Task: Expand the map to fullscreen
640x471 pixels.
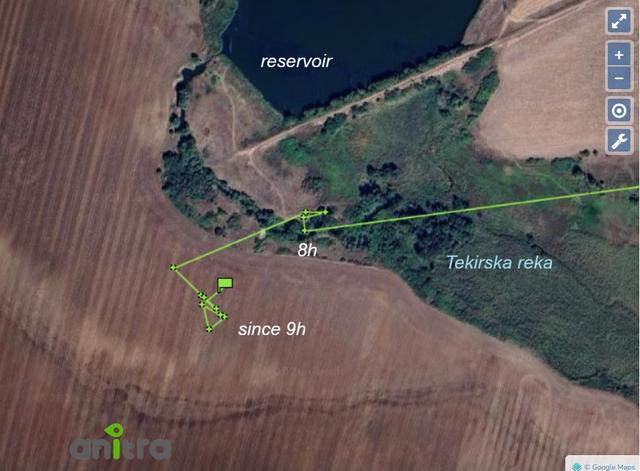Action: pyautogui.click(x=619, y=22)
